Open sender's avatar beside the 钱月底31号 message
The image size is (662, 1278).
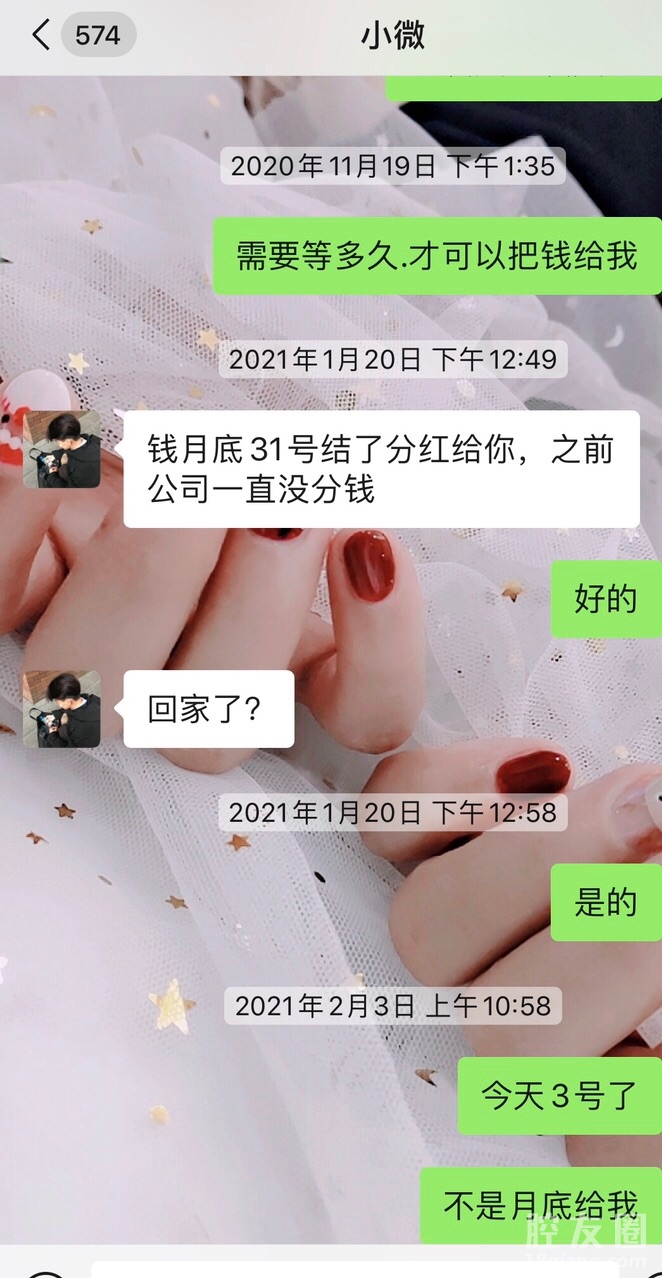click(62, 449)
